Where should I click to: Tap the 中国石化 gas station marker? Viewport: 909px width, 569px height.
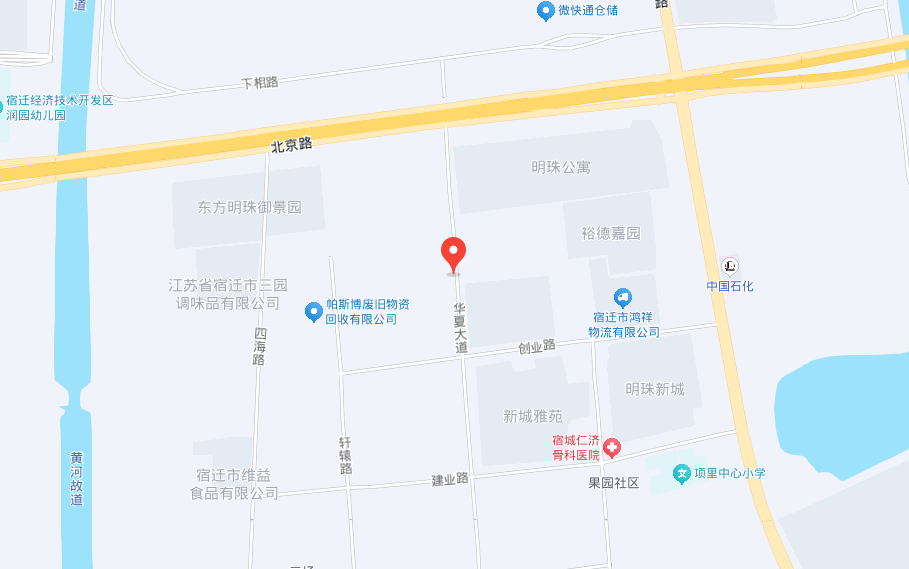point(730,266)
